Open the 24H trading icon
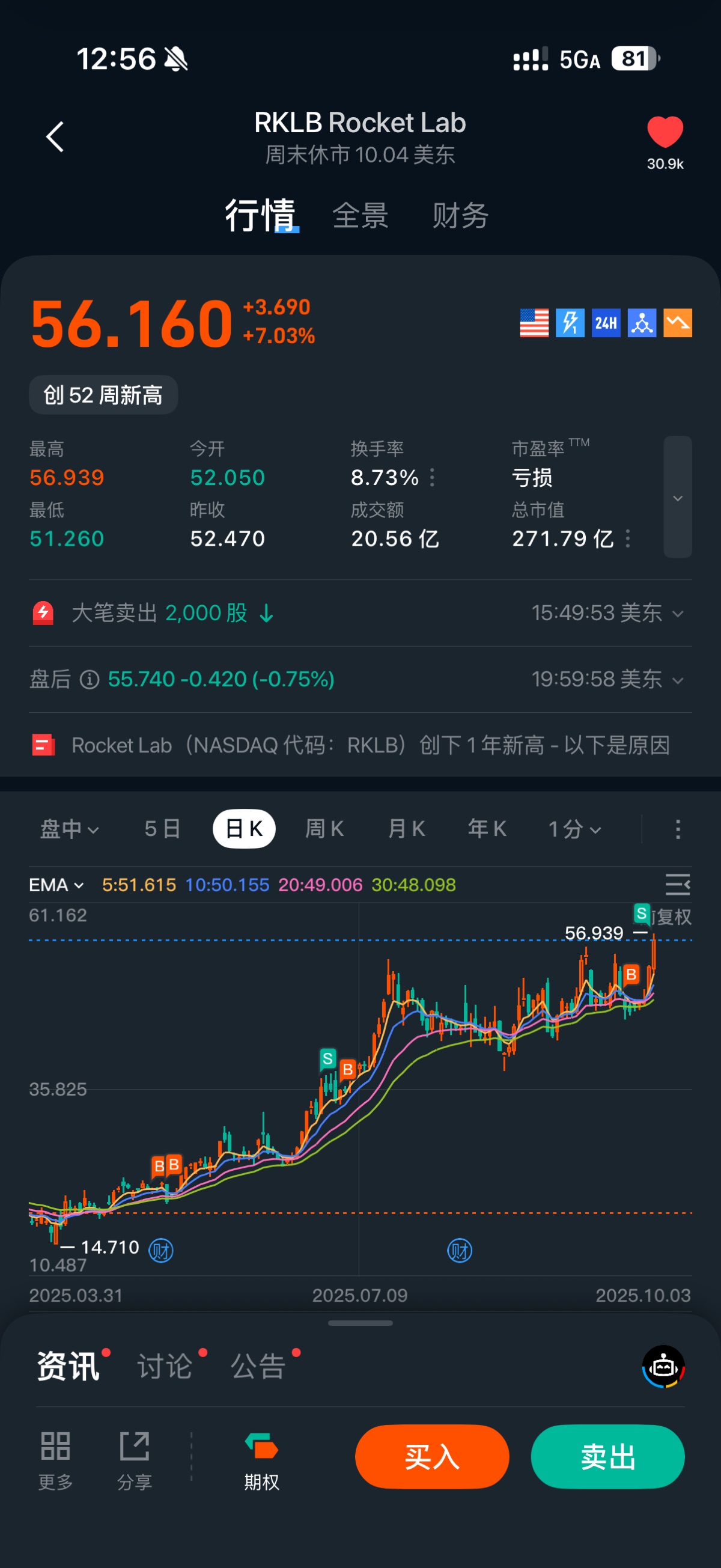Image resolution: width=721 pixels, height=1568 pixels. (x=606, y=323)
